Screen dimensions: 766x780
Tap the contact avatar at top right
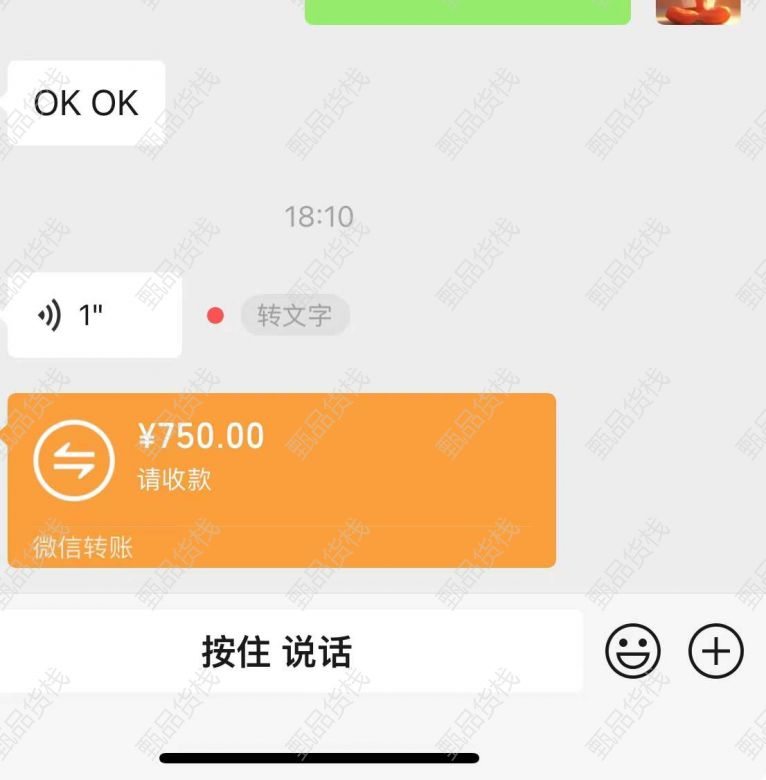click(698, 11)
